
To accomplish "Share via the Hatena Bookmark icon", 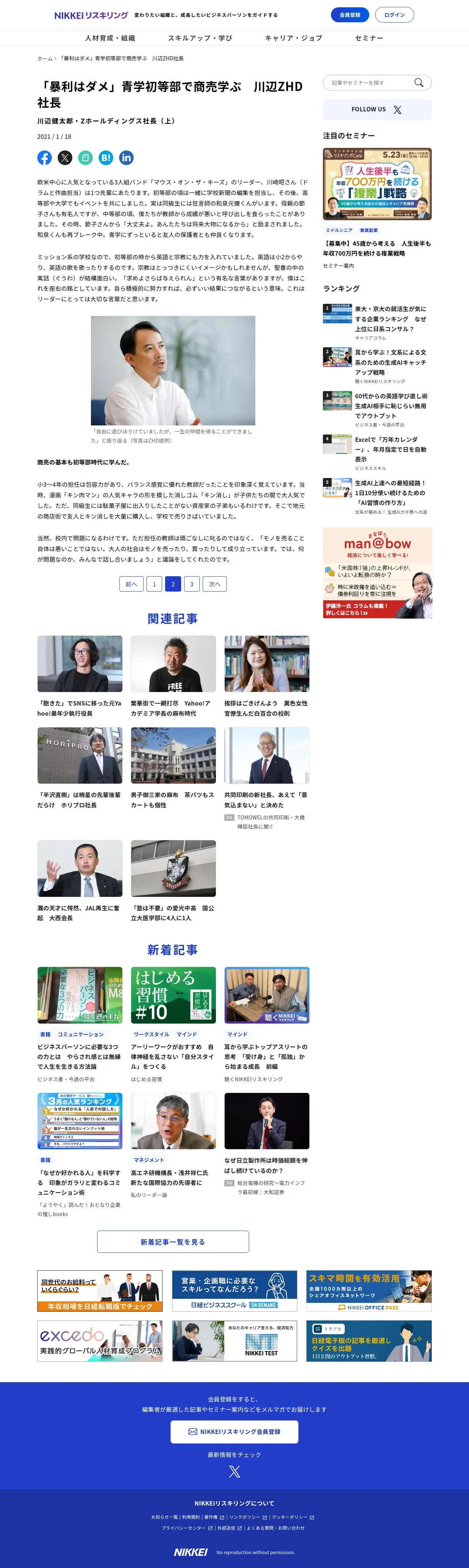I will (106, 158).
